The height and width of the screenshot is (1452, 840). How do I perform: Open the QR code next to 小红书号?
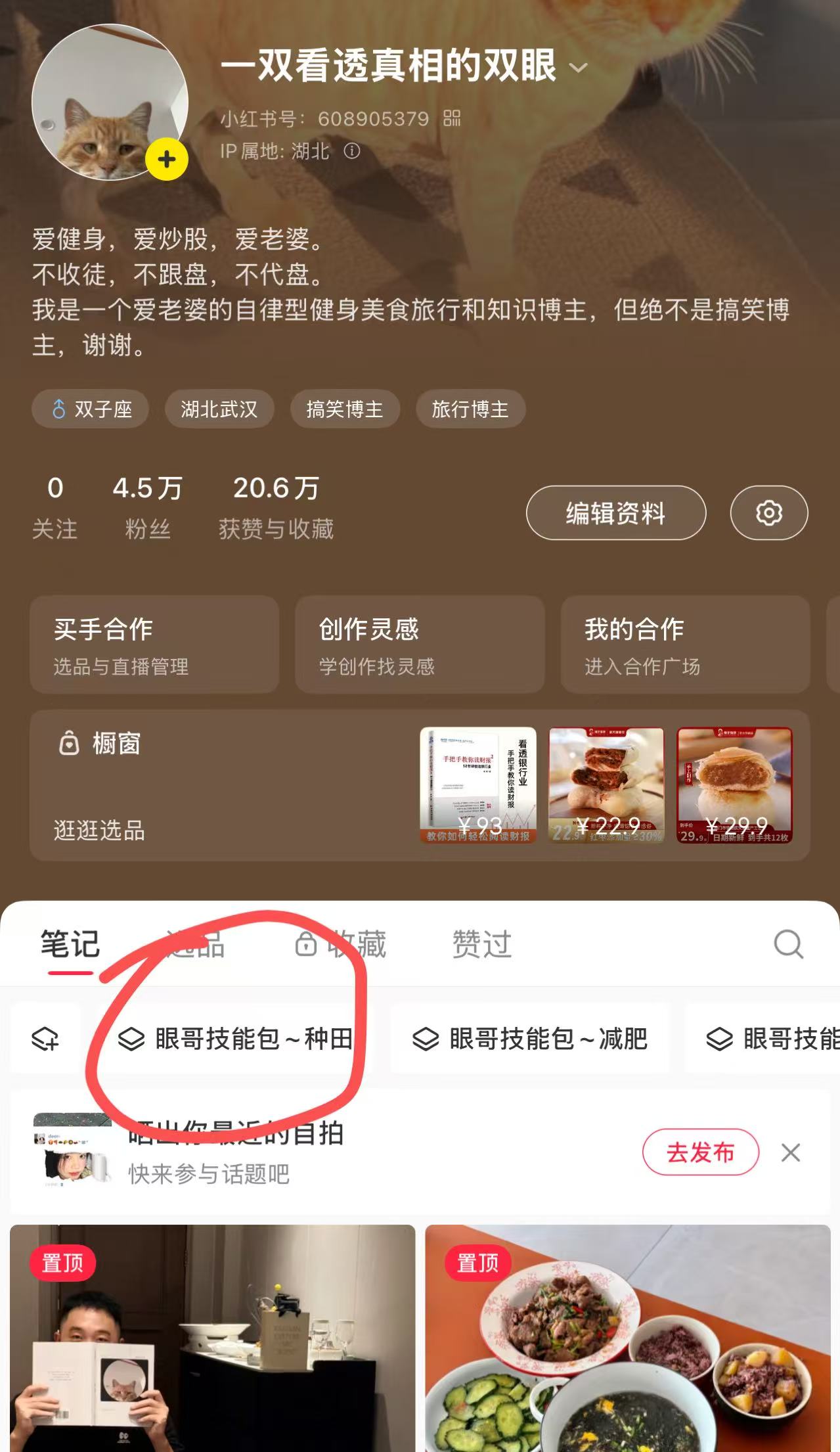tap(452, 118)
